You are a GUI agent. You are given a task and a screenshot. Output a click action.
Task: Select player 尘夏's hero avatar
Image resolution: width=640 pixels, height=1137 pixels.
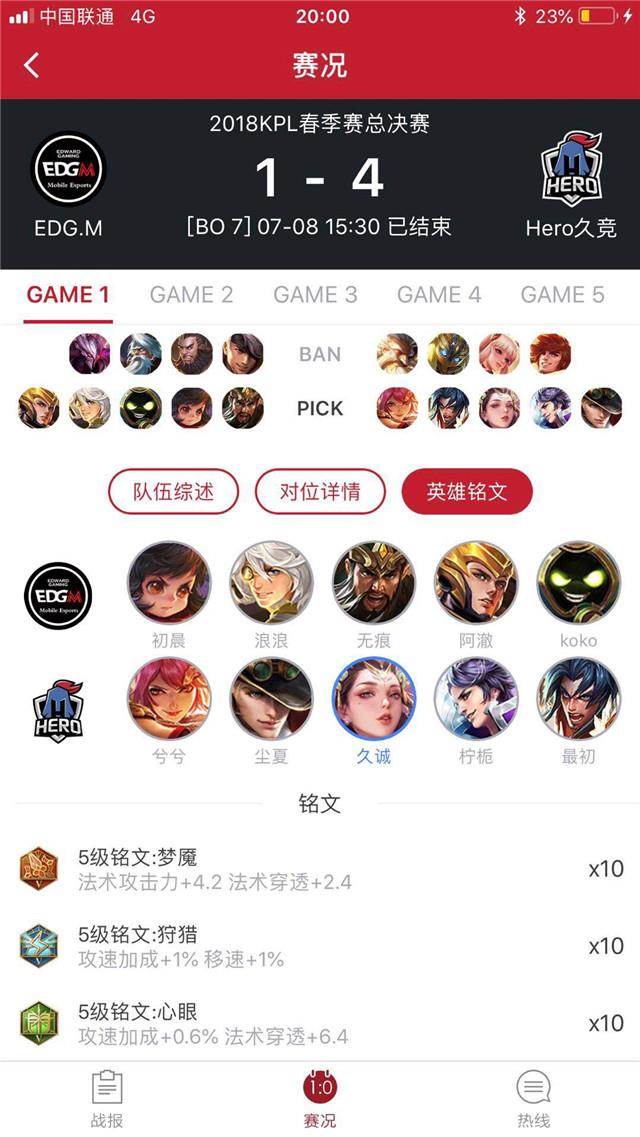(271, 699)
